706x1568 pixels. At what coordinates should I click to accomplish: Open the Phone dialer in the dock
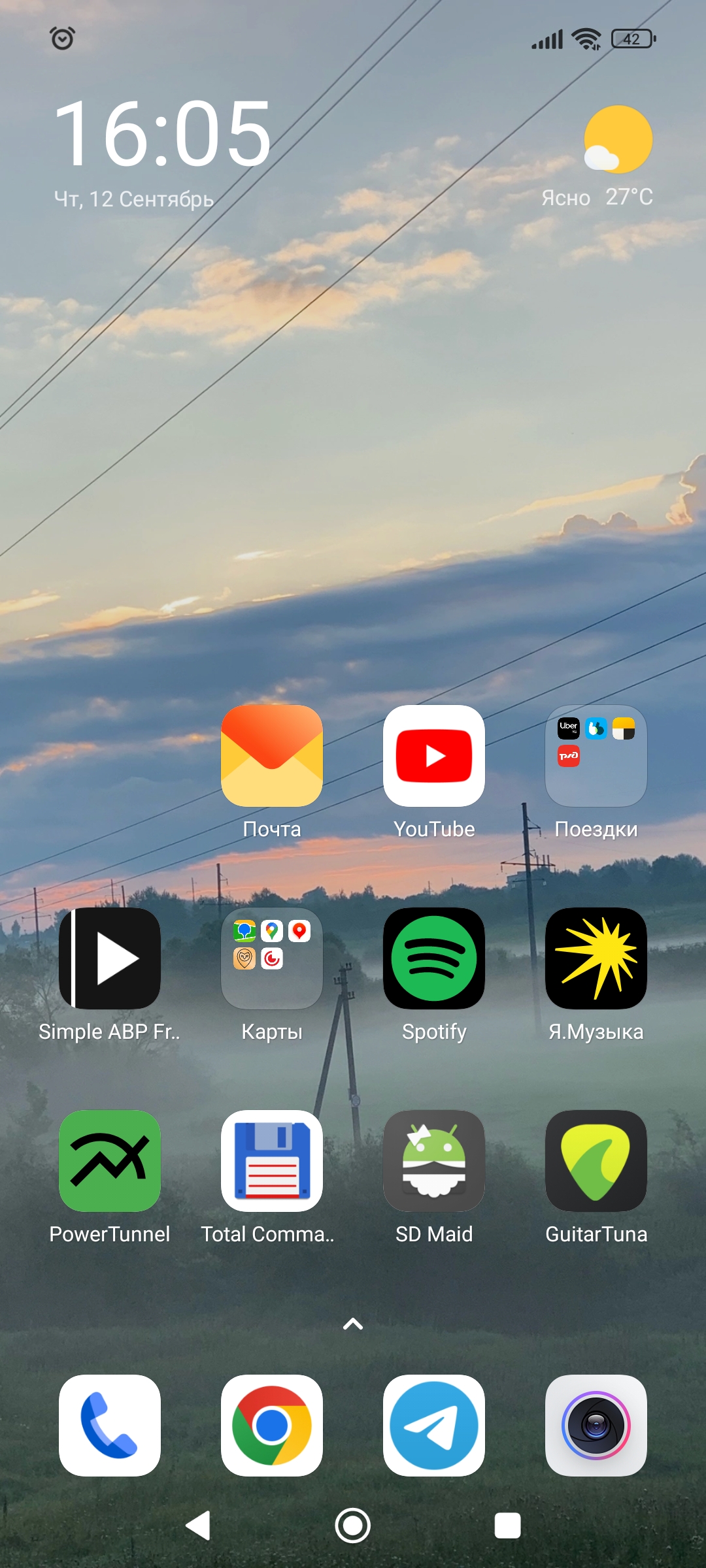(x=110, y=1426)
